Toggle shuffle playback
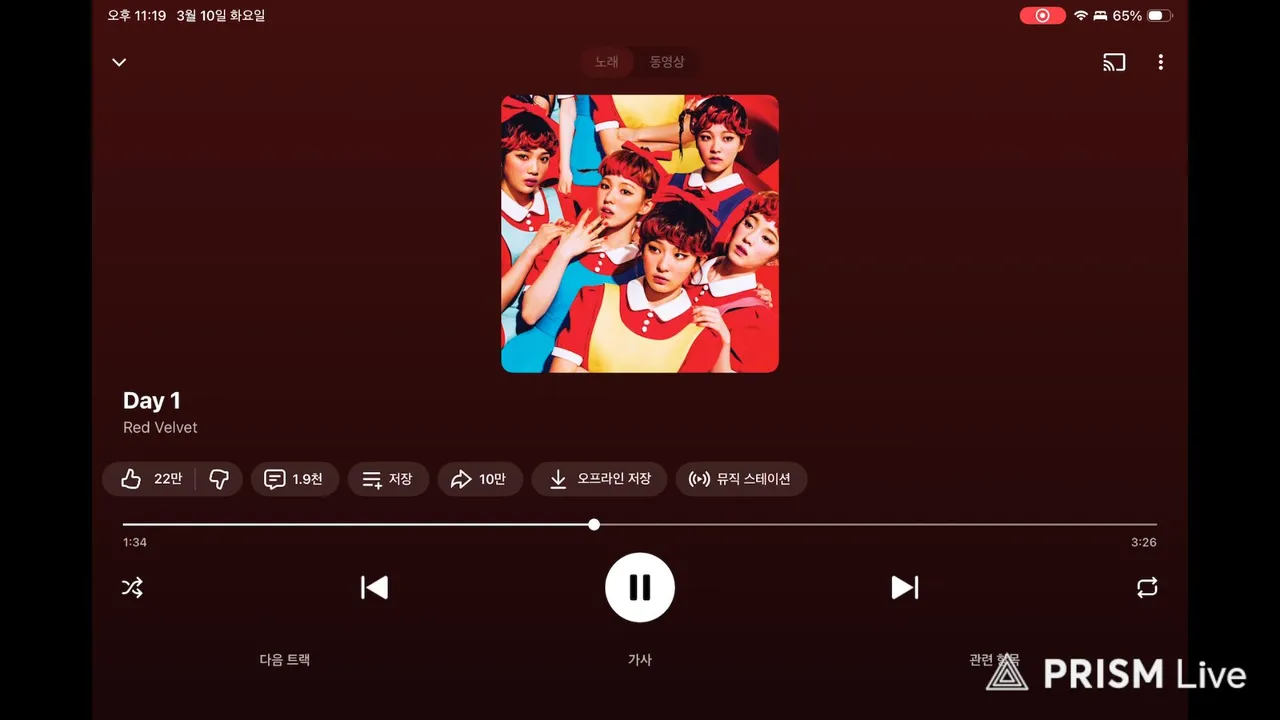Image resolution: width=1280 pixels, height=720 pixels. tap(132, 588)
